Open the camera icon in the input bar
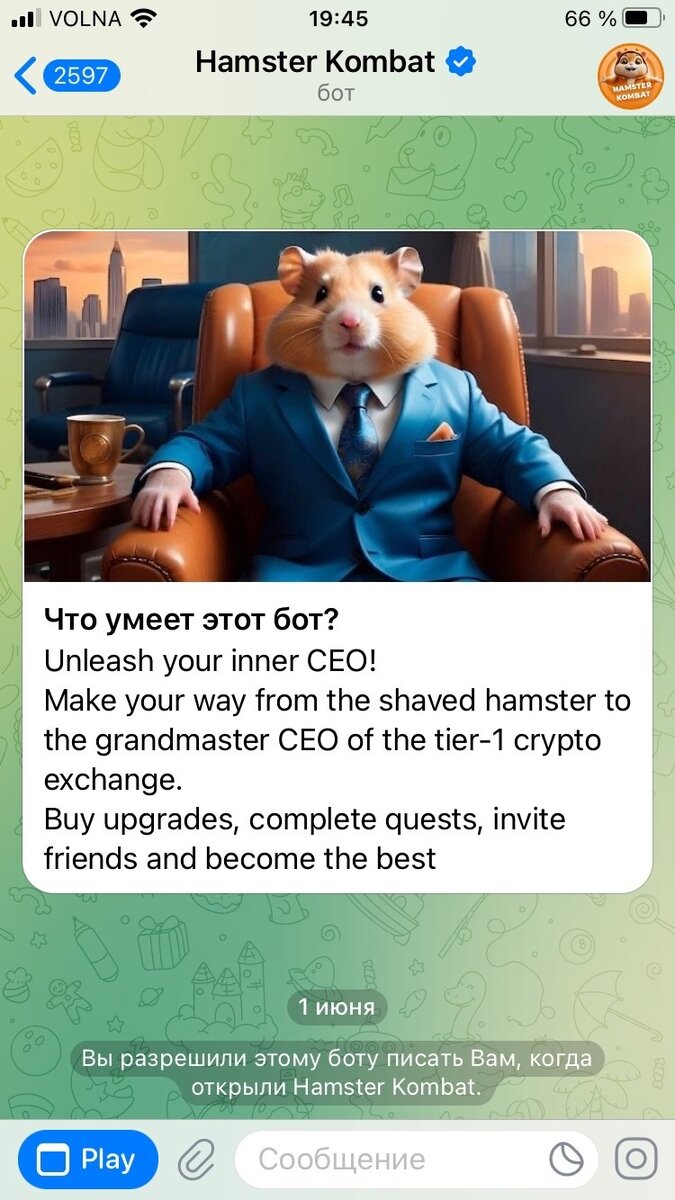675x1200 pixels. click(636, 1160)
